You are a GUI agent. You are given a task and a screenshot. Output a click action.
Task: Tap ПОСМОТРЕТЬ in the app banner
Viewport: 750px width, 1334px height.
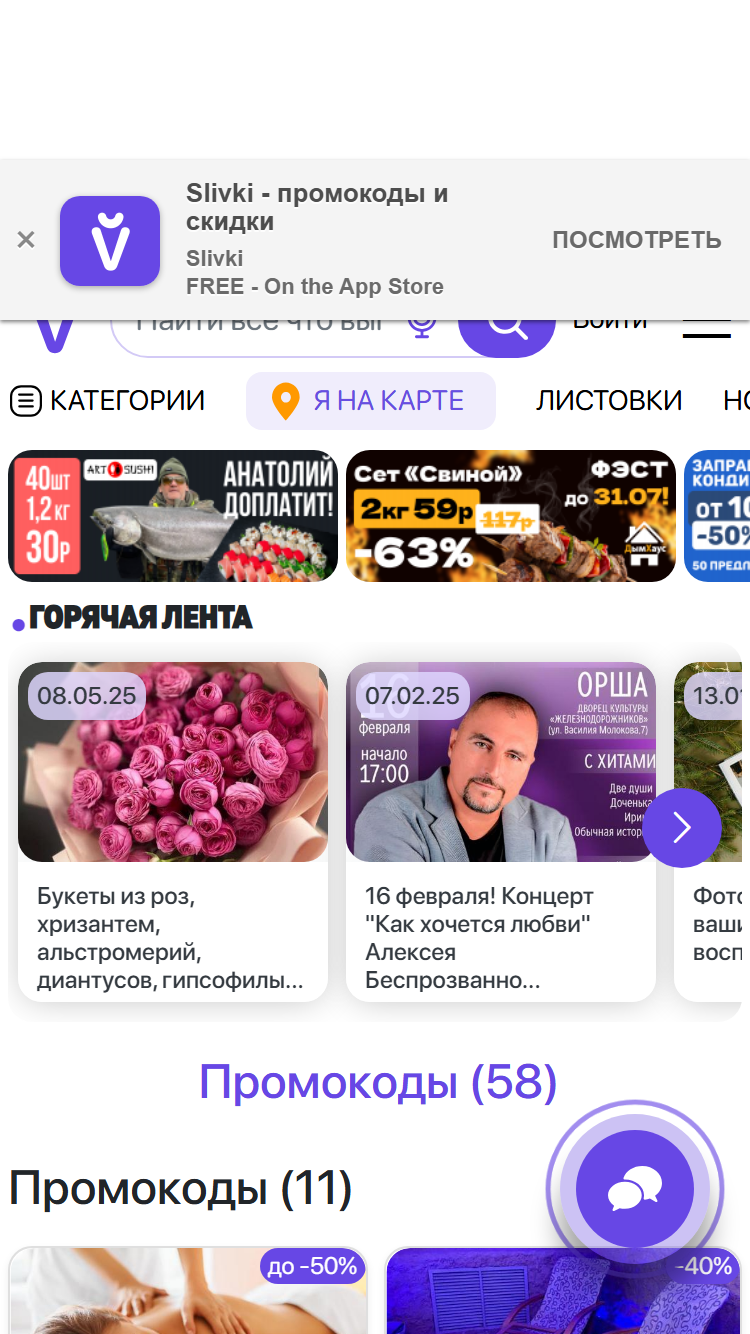[636, 240]
